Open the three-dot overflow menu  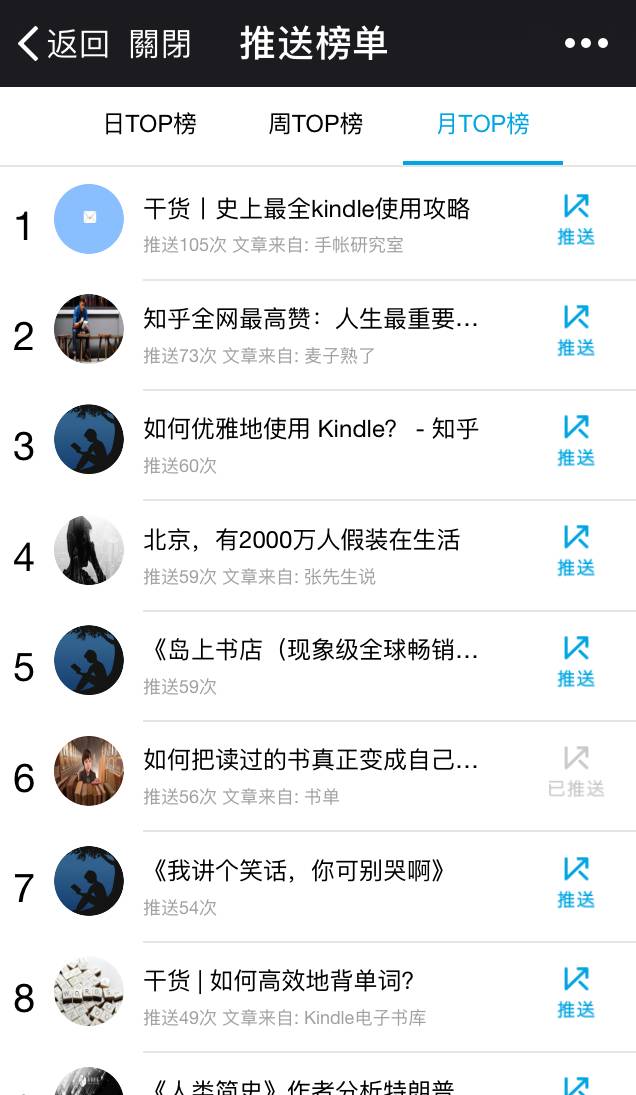coord(586,43)
